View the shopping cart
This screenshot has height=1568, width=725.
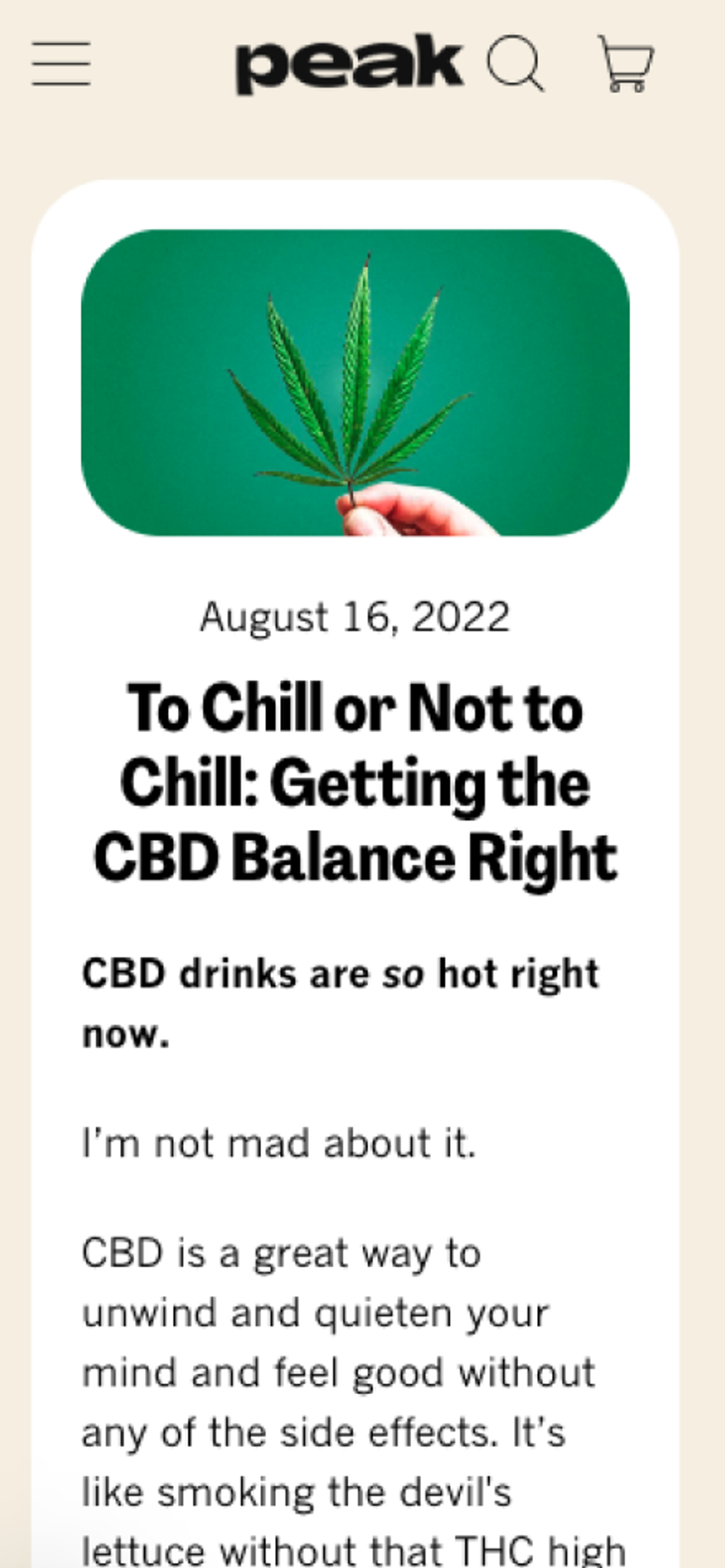(626, 64)
